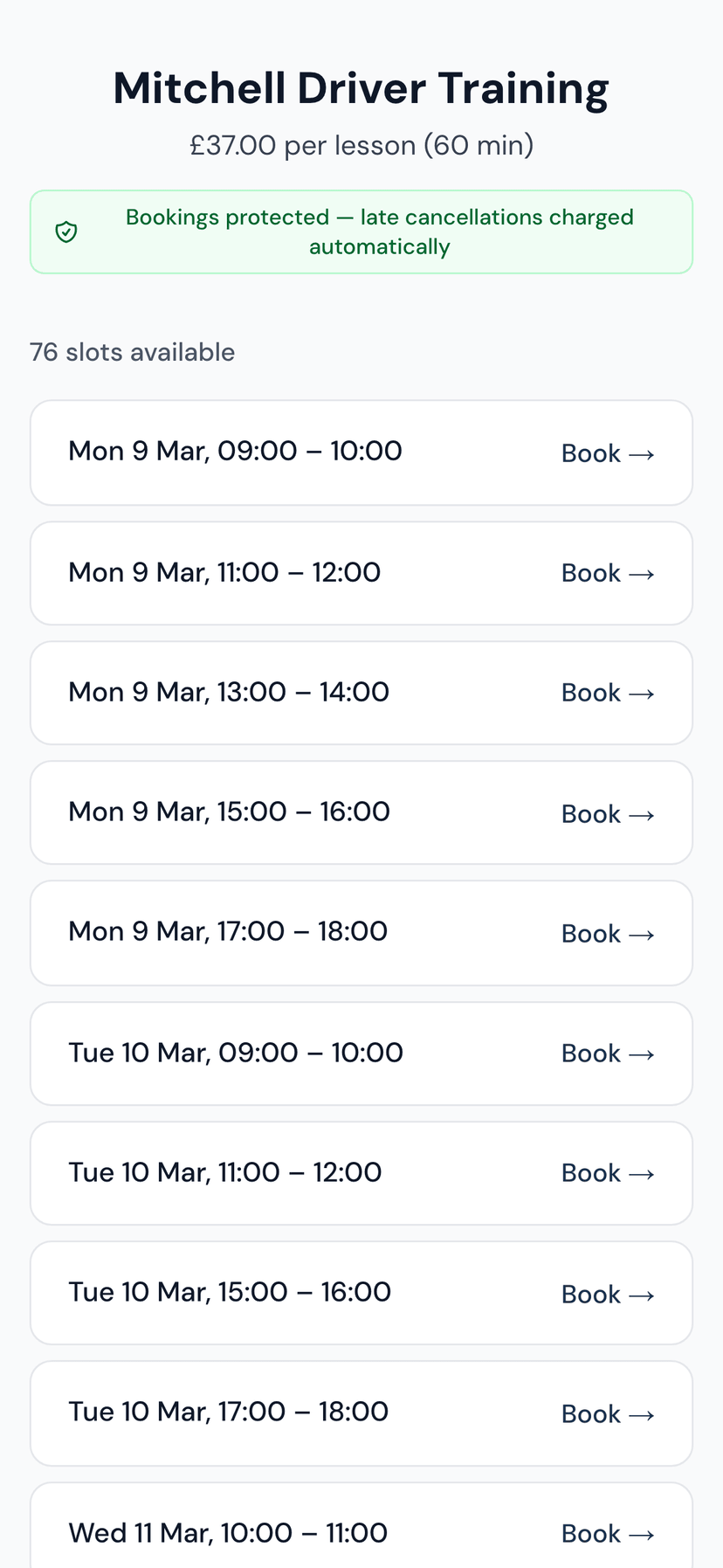Click the shield check icon in banner
The height and width of the screenshot is (1568, 723).
[x=66, y=231]
